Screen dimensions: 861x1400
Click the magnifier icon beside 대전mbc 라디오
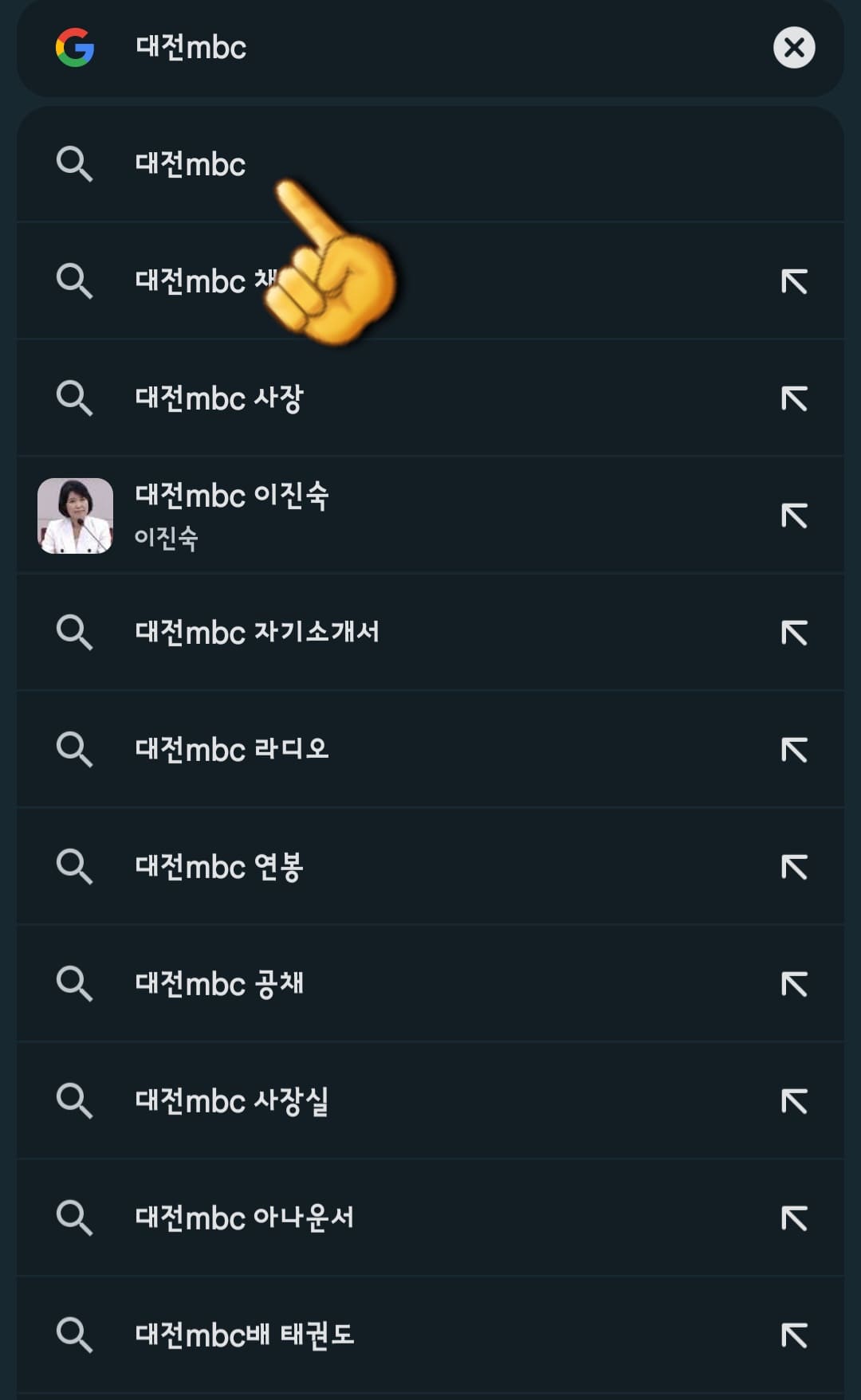(x=76, y=749)
